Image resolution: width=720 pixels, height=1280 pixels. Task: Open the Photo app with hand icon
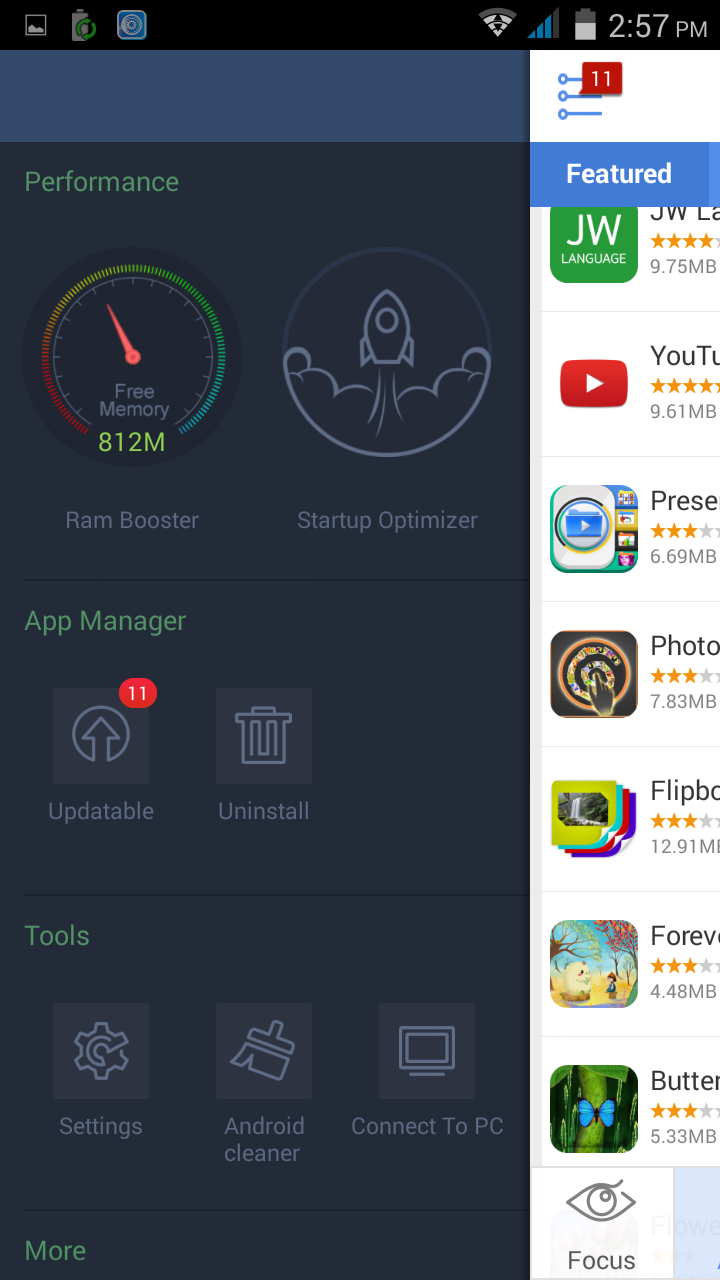tap(630, 674)
